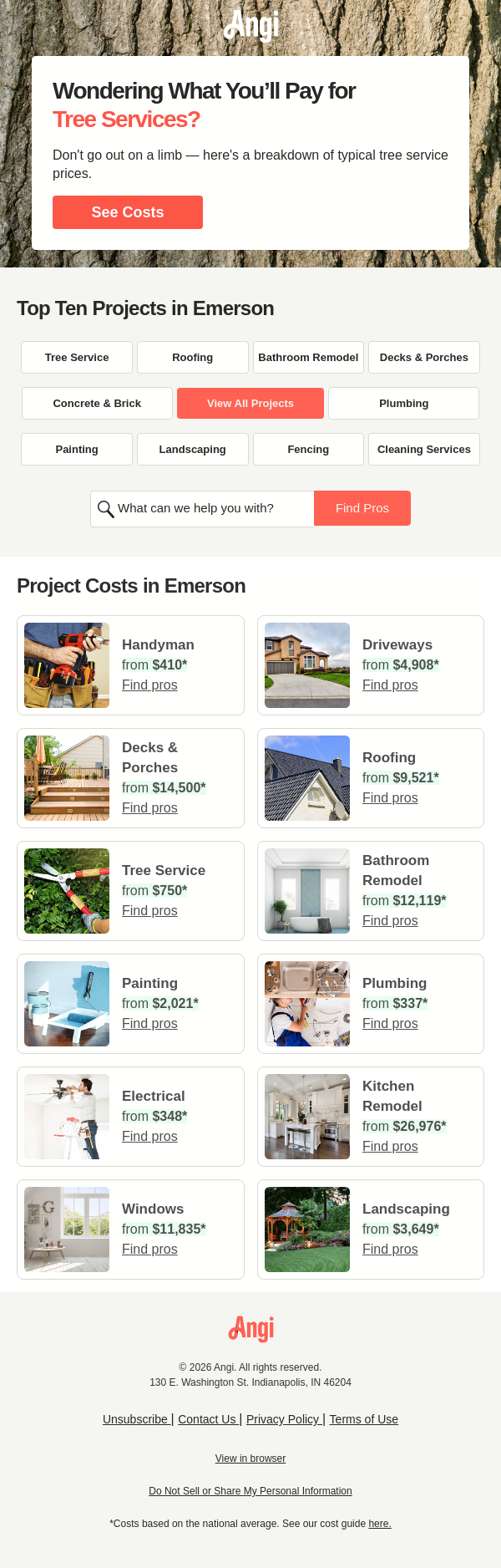Screen dimensions: 501x1568
Task: Open Terms of Use
Action: coord(363,1419)
